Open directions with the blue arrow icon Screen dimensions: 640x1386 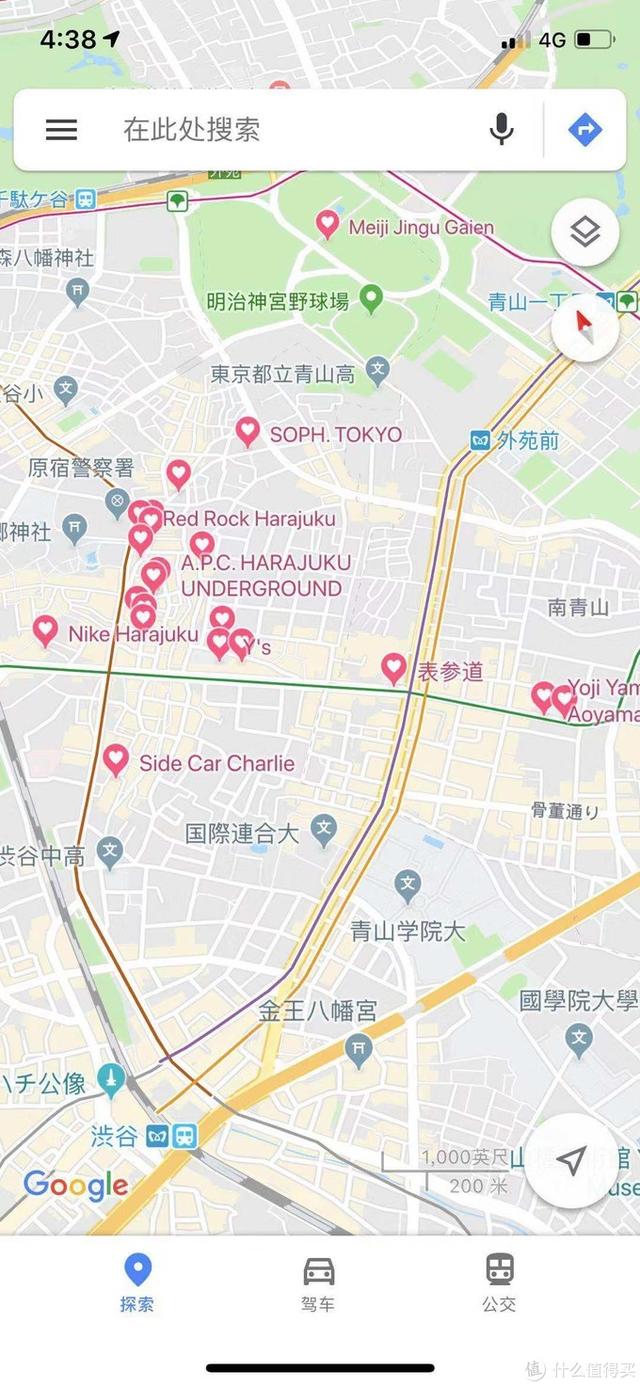[x=585, y=129]
